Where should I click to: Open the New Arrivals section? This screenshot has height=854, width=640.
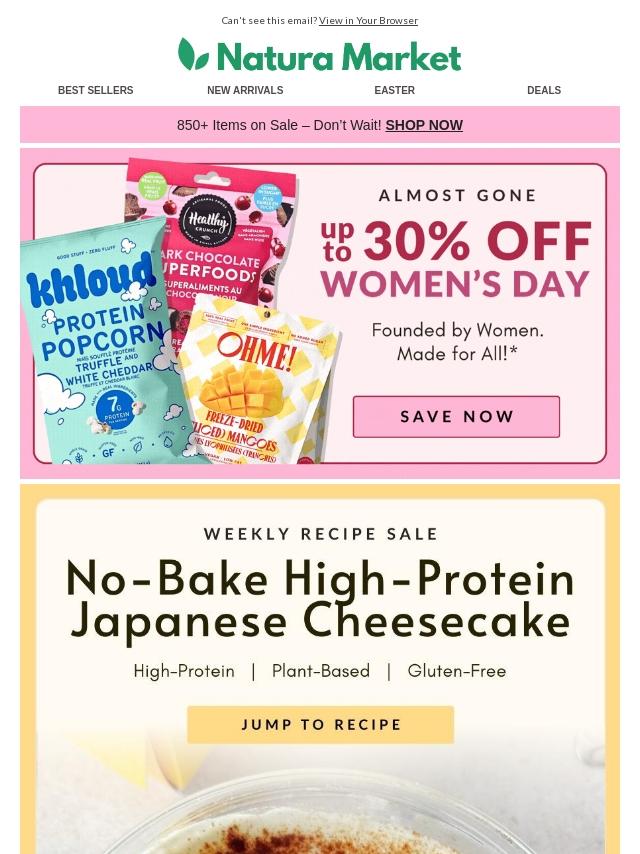(245, 90)
